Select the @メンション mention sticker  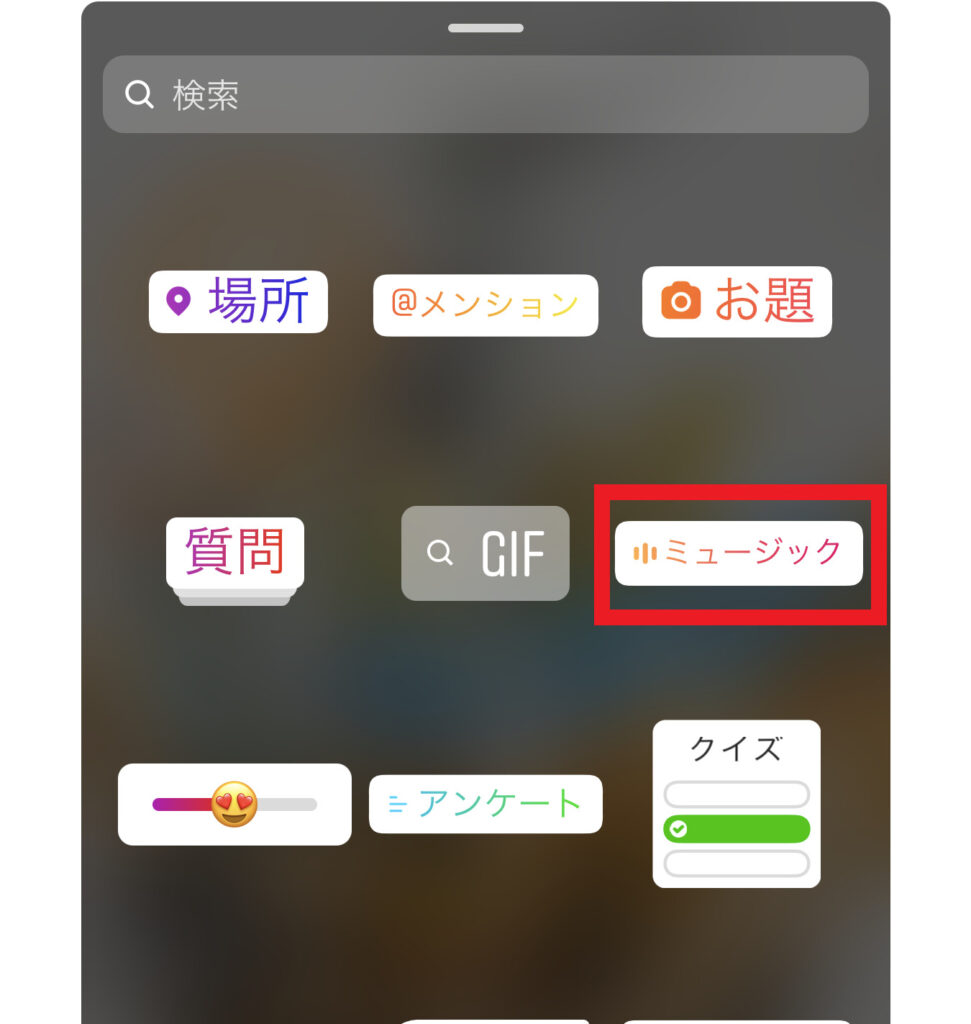pyautogui.click(x=485, y=304)
